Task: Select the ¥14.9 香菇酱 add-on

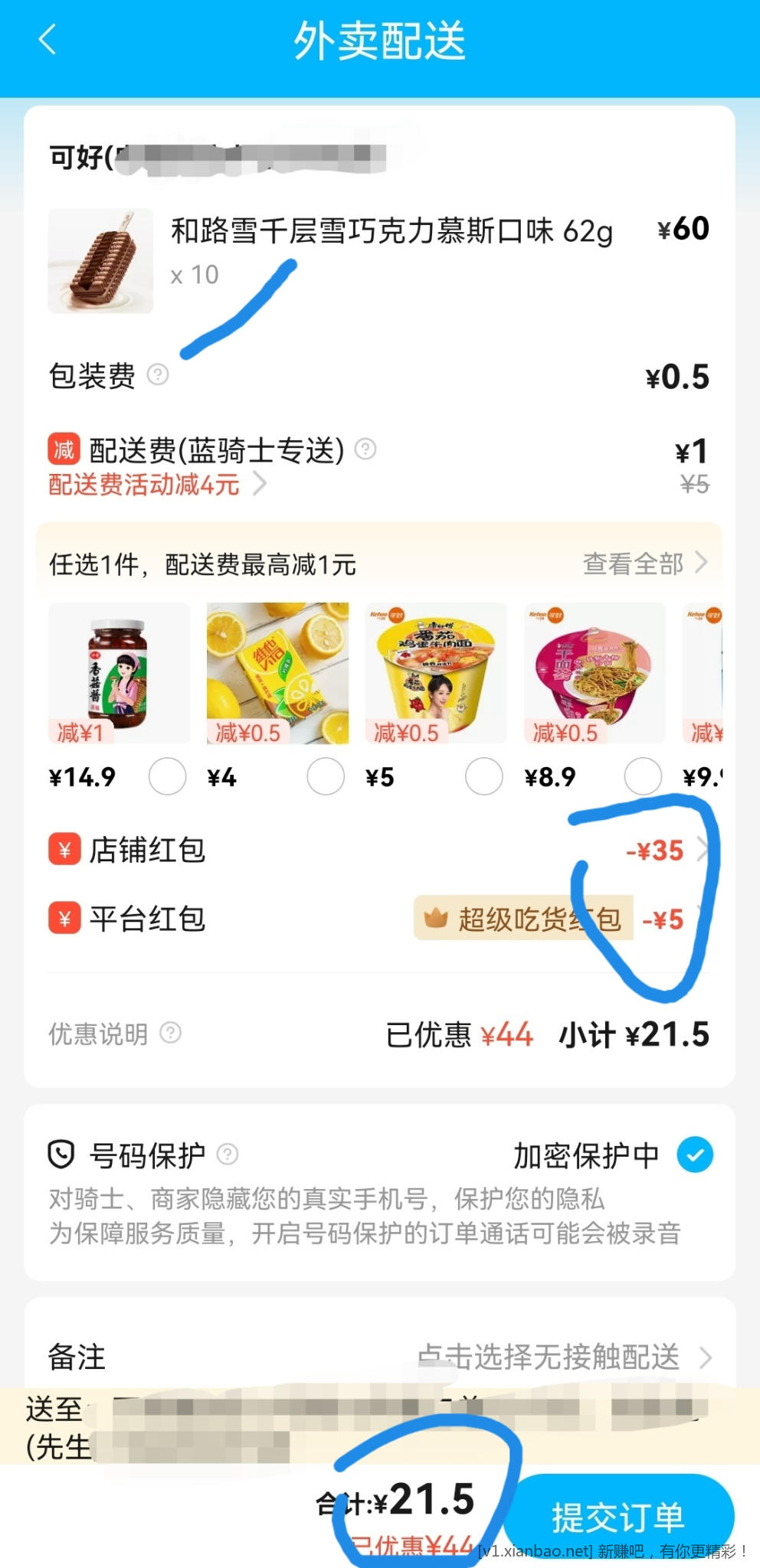Action: (167, 777)
